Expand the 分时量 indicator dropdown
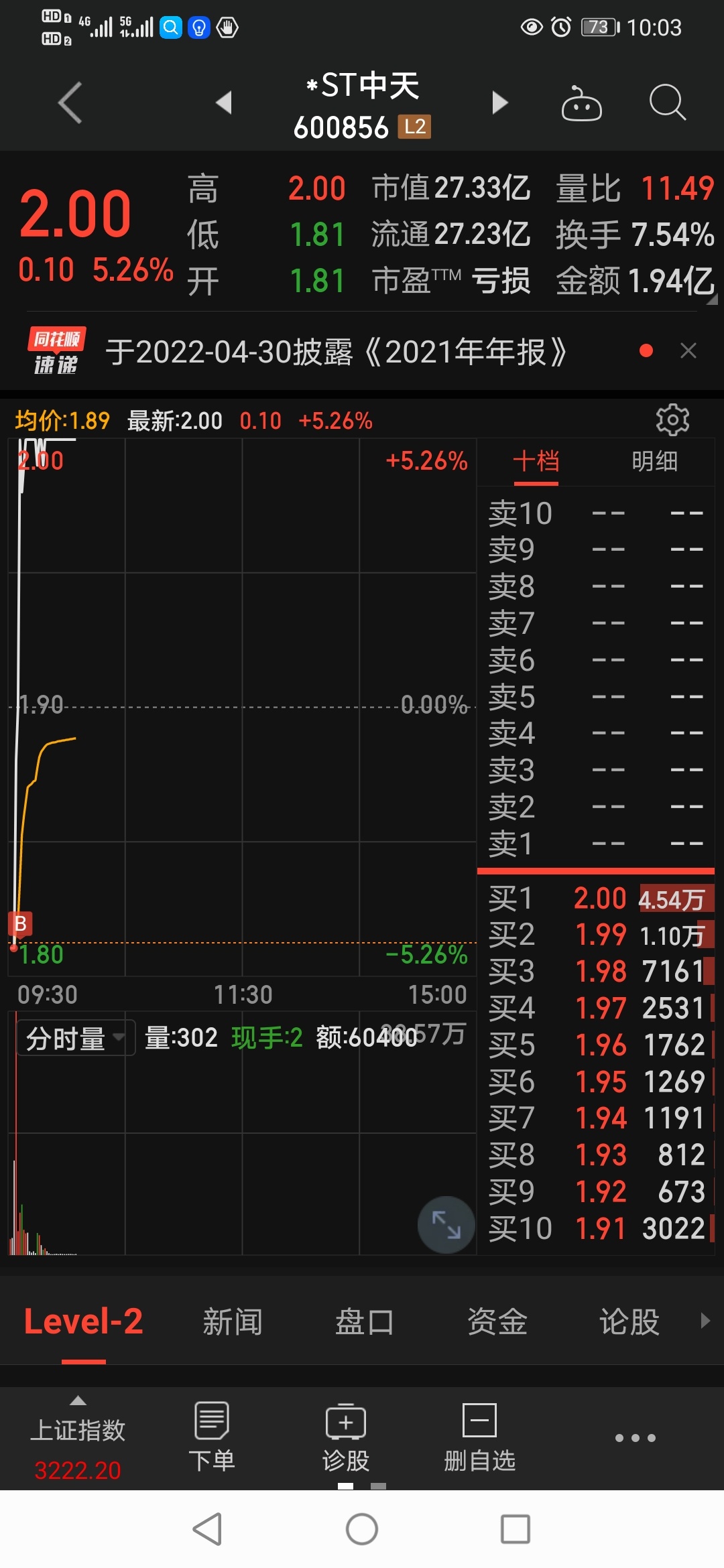724x1568 pixels. (76, 1038)
